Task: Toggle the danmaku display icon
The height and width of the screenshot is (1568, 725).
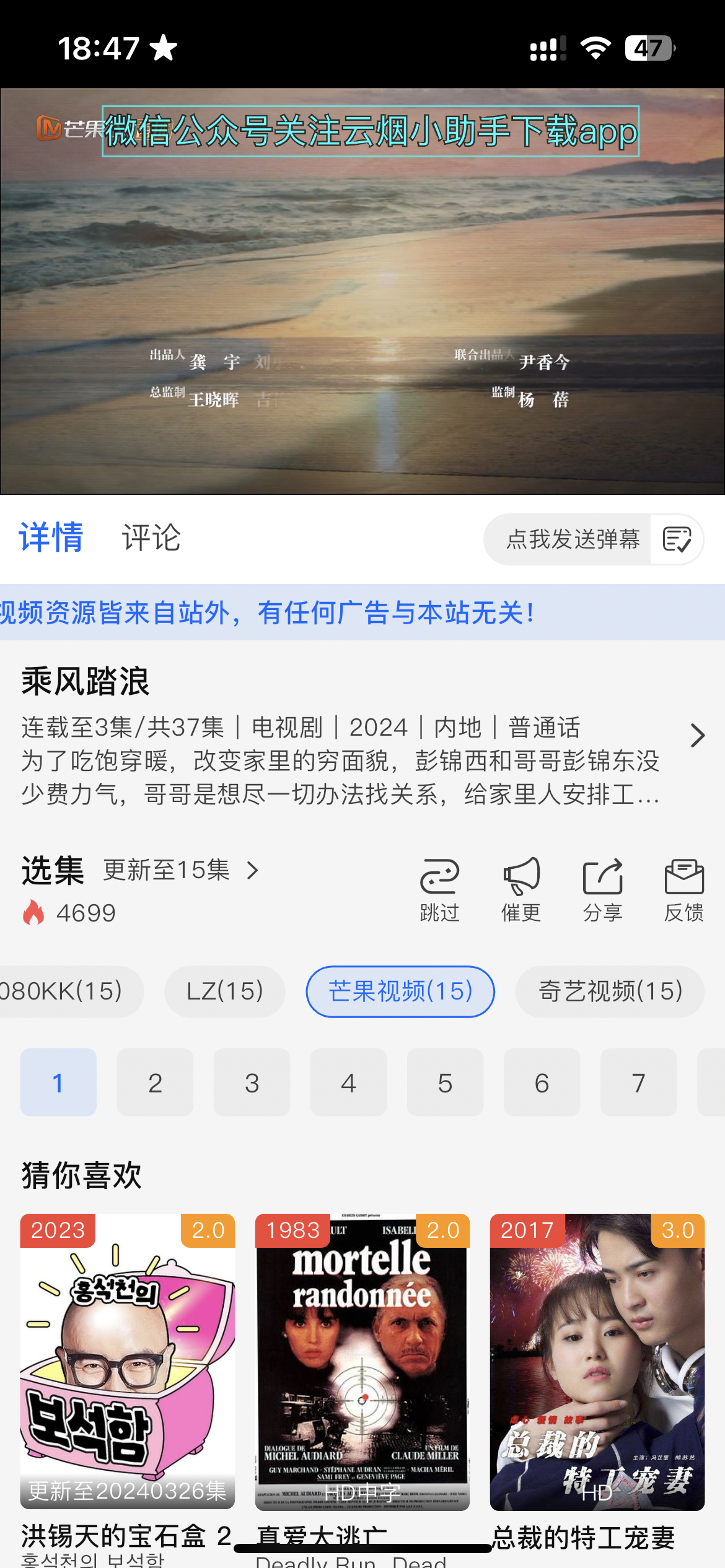Action: pyautogui.click(x=677, y=539)
